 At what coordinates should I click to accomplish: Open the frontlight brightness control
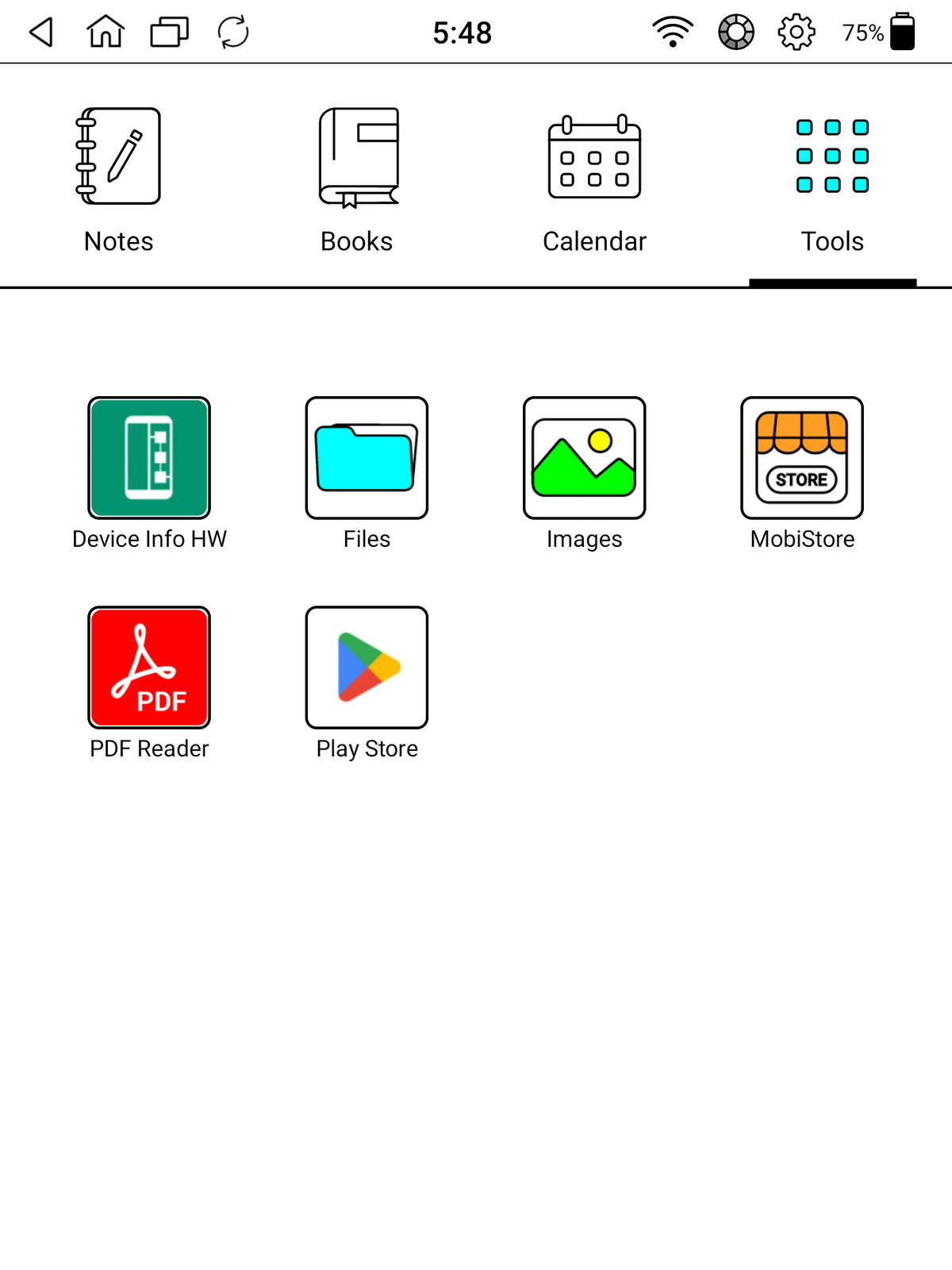click(736, 33)
